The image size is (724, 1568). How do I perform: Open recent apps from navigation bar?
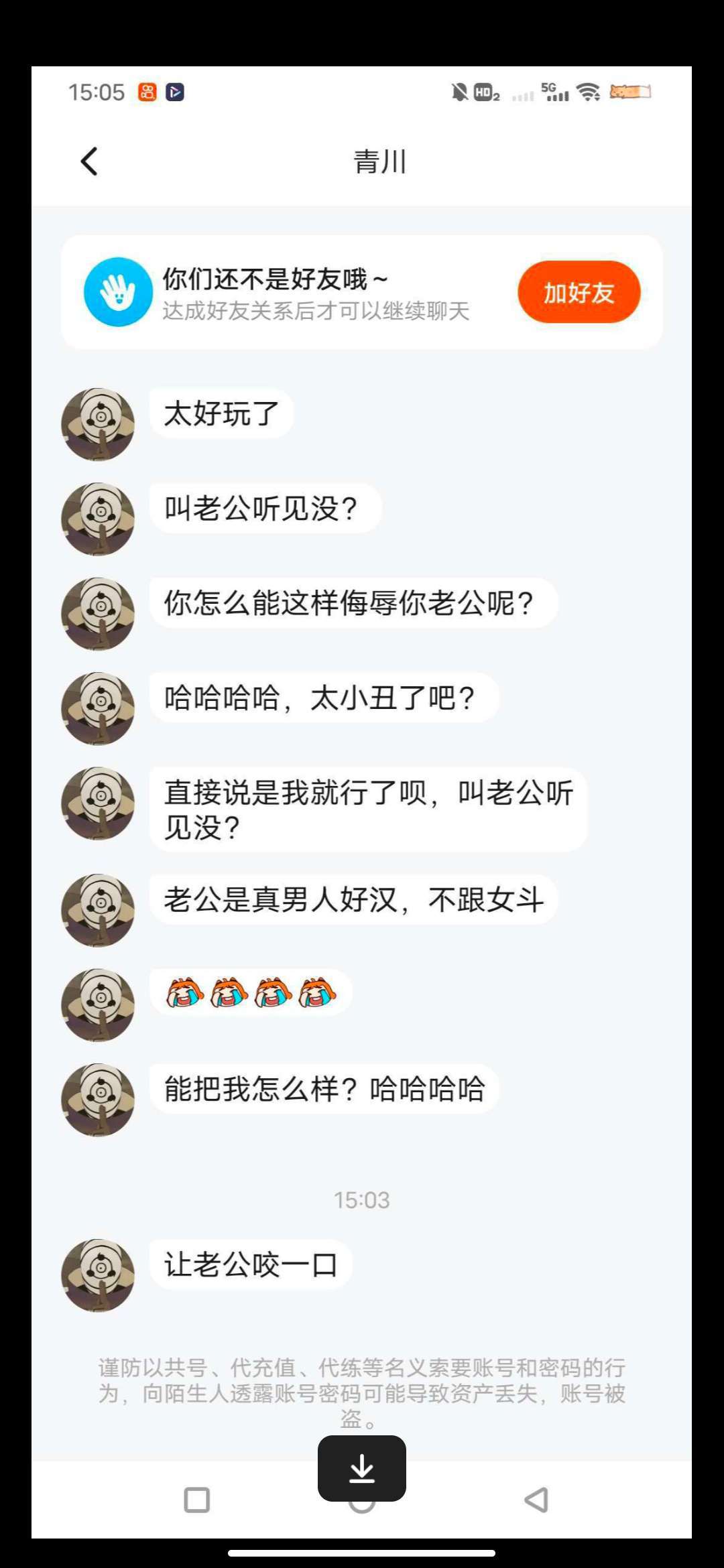(196, 1500)
